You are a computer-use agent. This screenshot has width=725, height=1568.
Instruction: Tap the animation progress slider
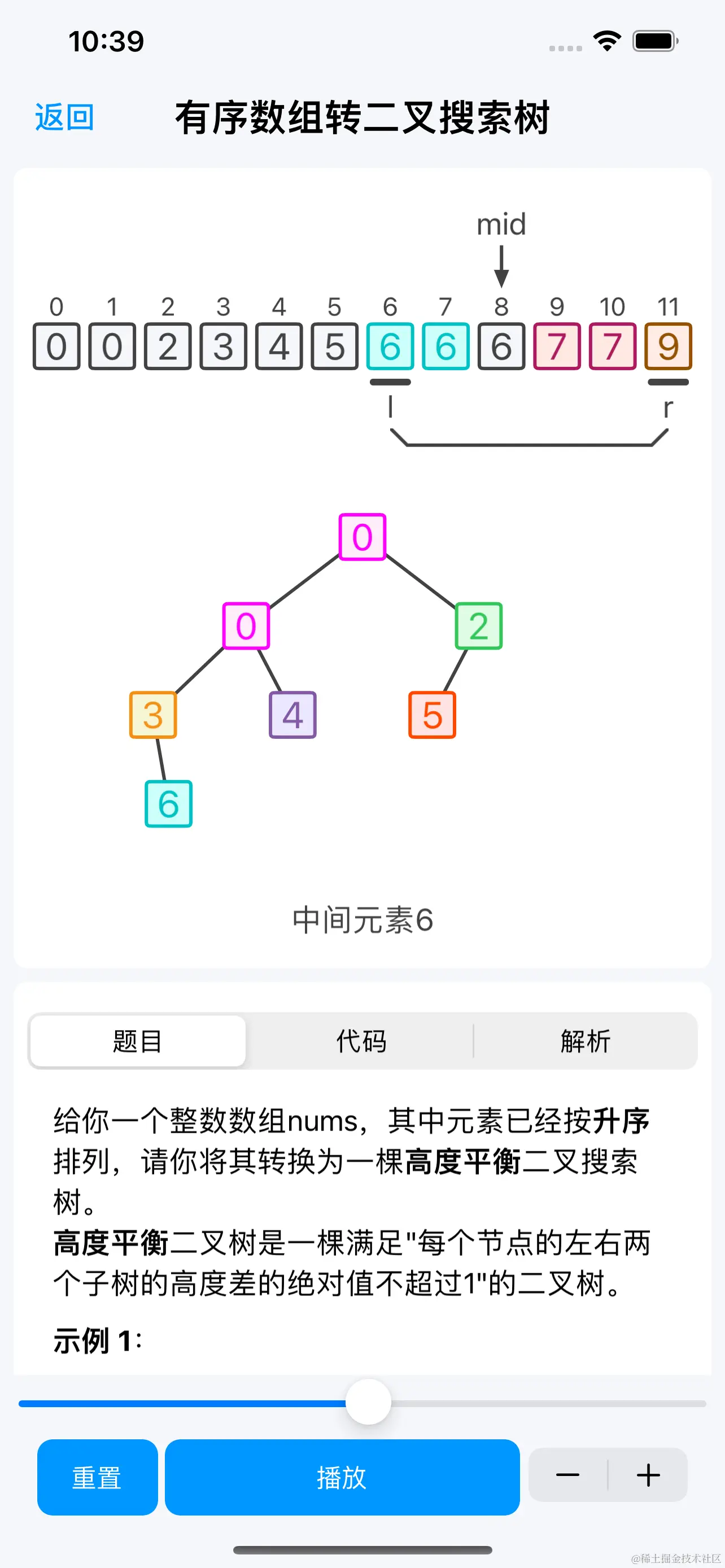[362, 1403]
